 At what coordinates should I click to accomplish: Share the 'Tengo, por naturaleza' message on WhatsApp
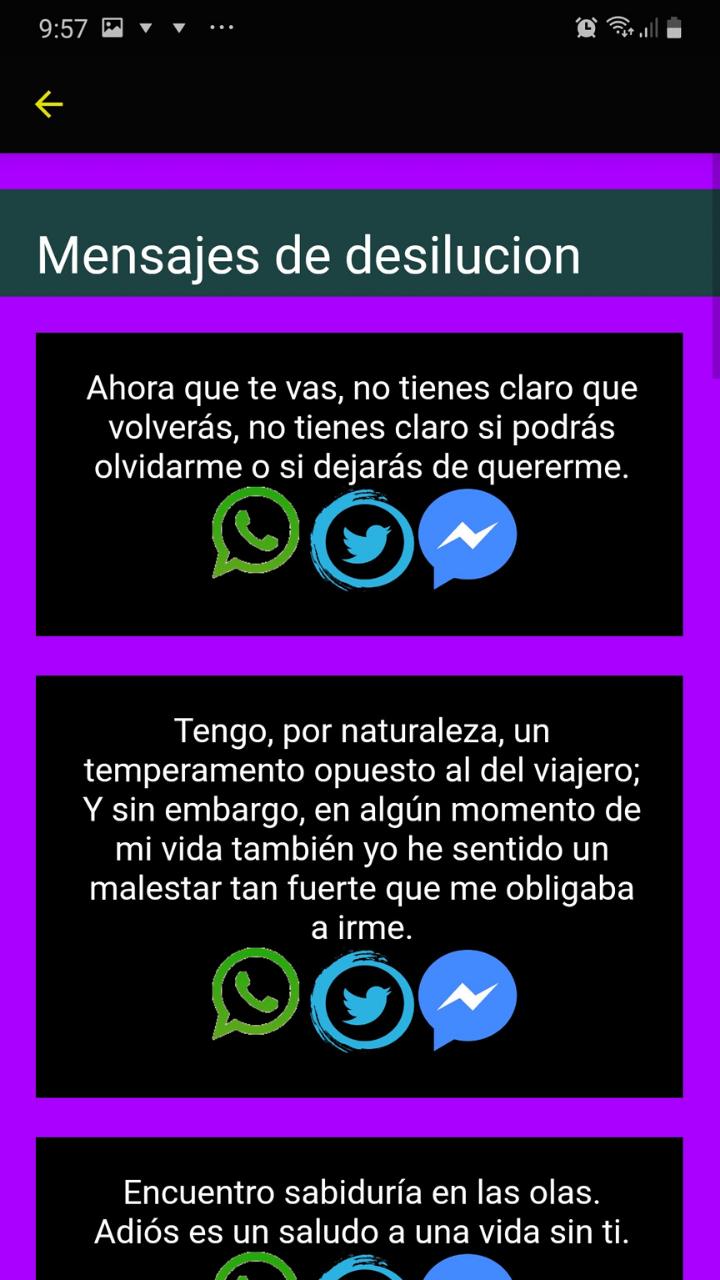pyautogui.click(x=256, y=993)
